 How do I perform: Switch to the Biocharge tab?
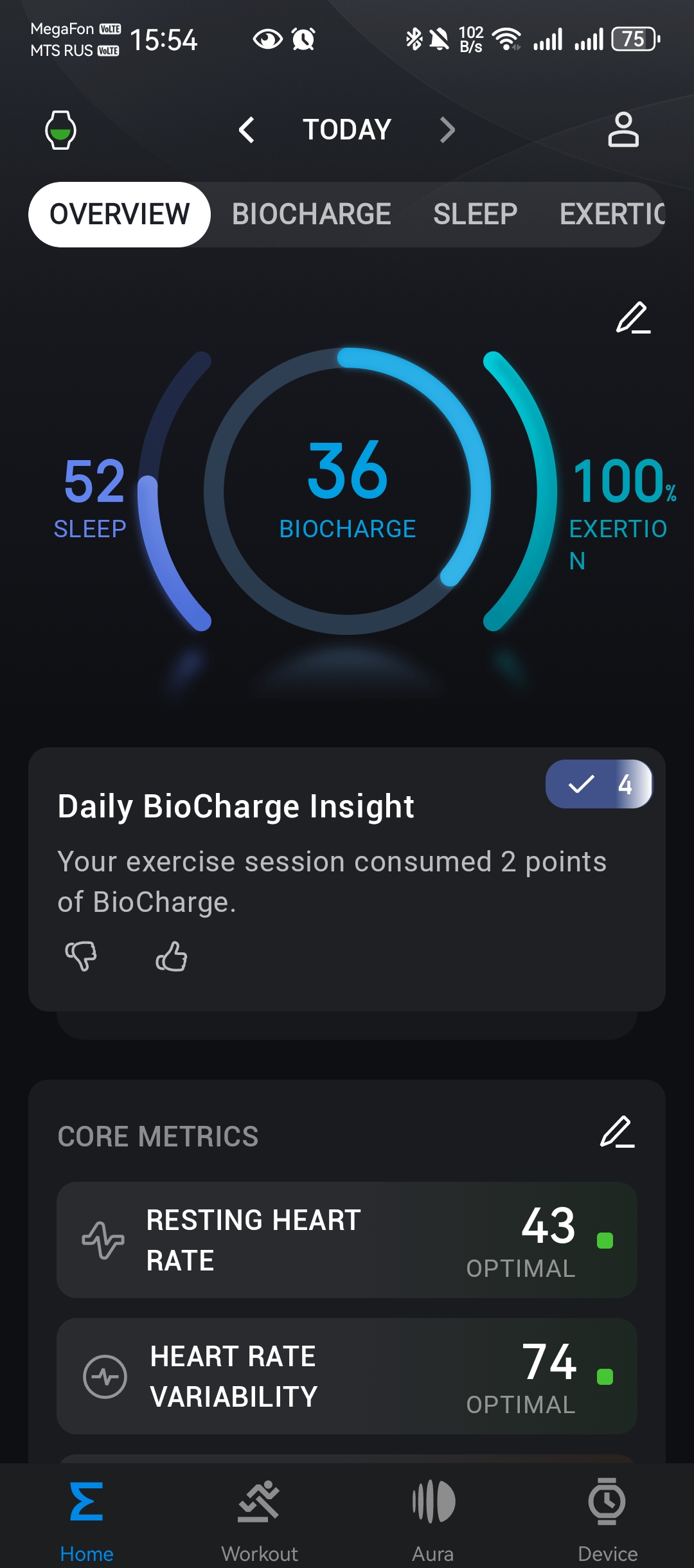[311, 215]
